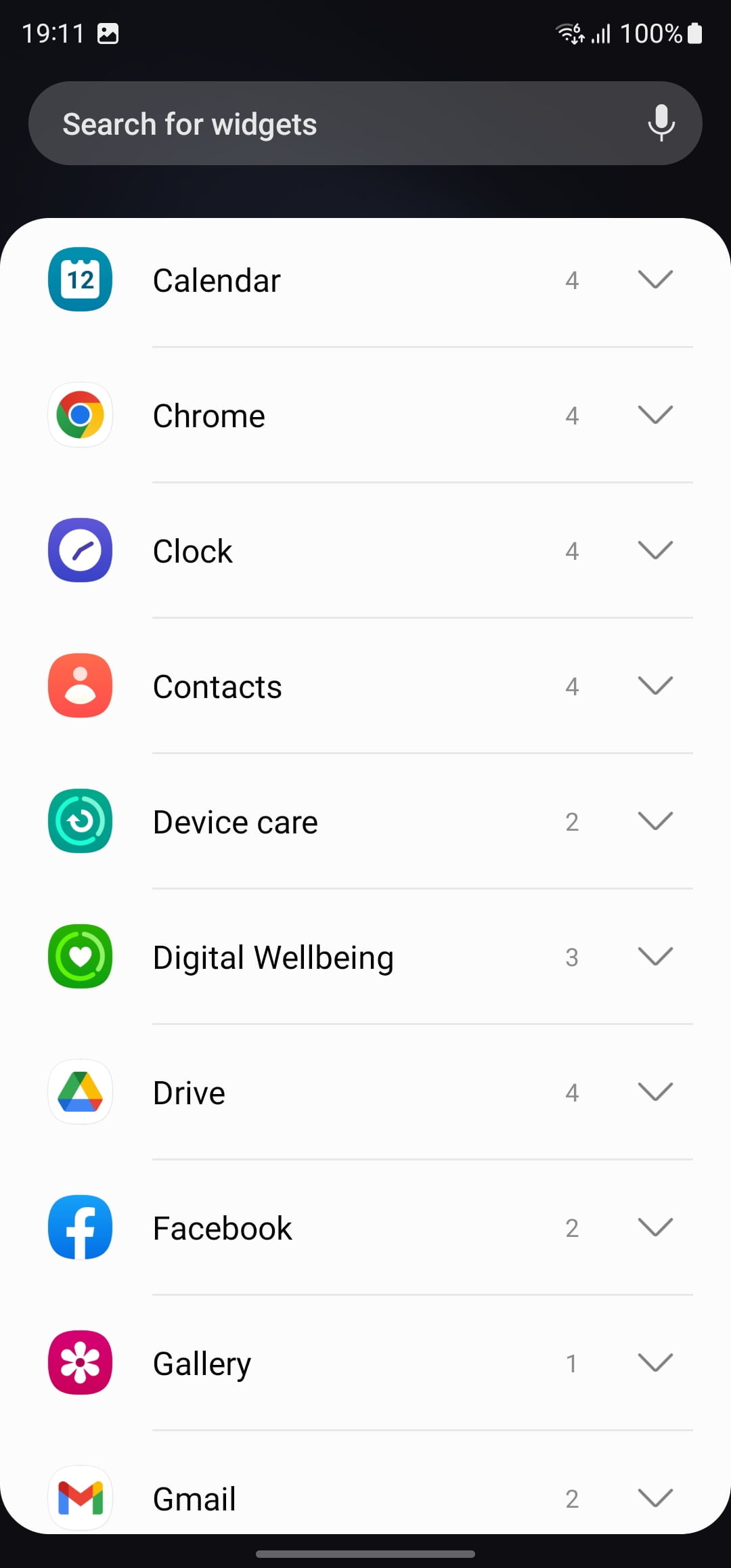Start voice search with the microphone
The height and width of the screenshot is (1568, 731).
[661, 123]
